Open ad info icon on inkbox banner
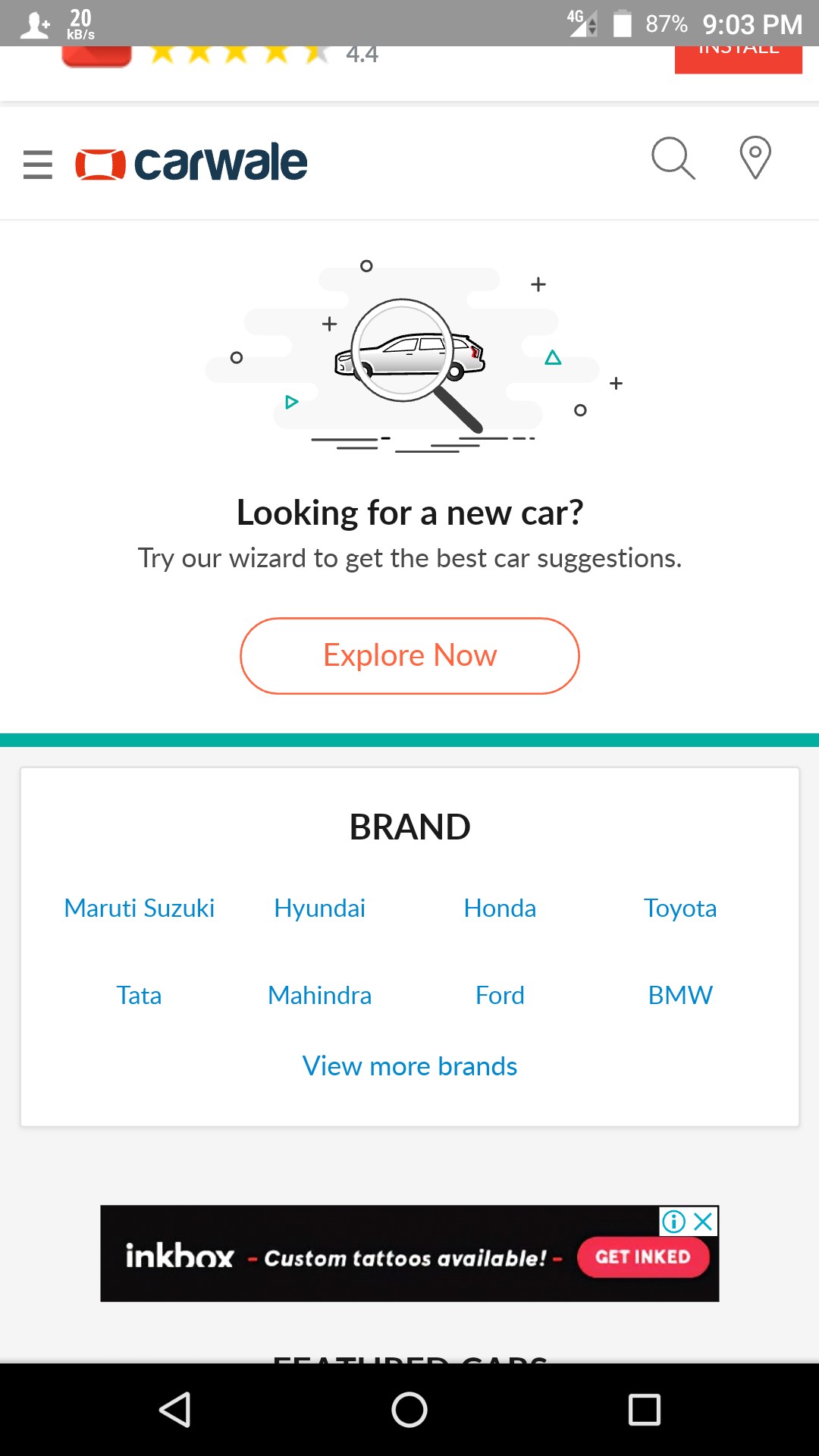 [673, 1222]
